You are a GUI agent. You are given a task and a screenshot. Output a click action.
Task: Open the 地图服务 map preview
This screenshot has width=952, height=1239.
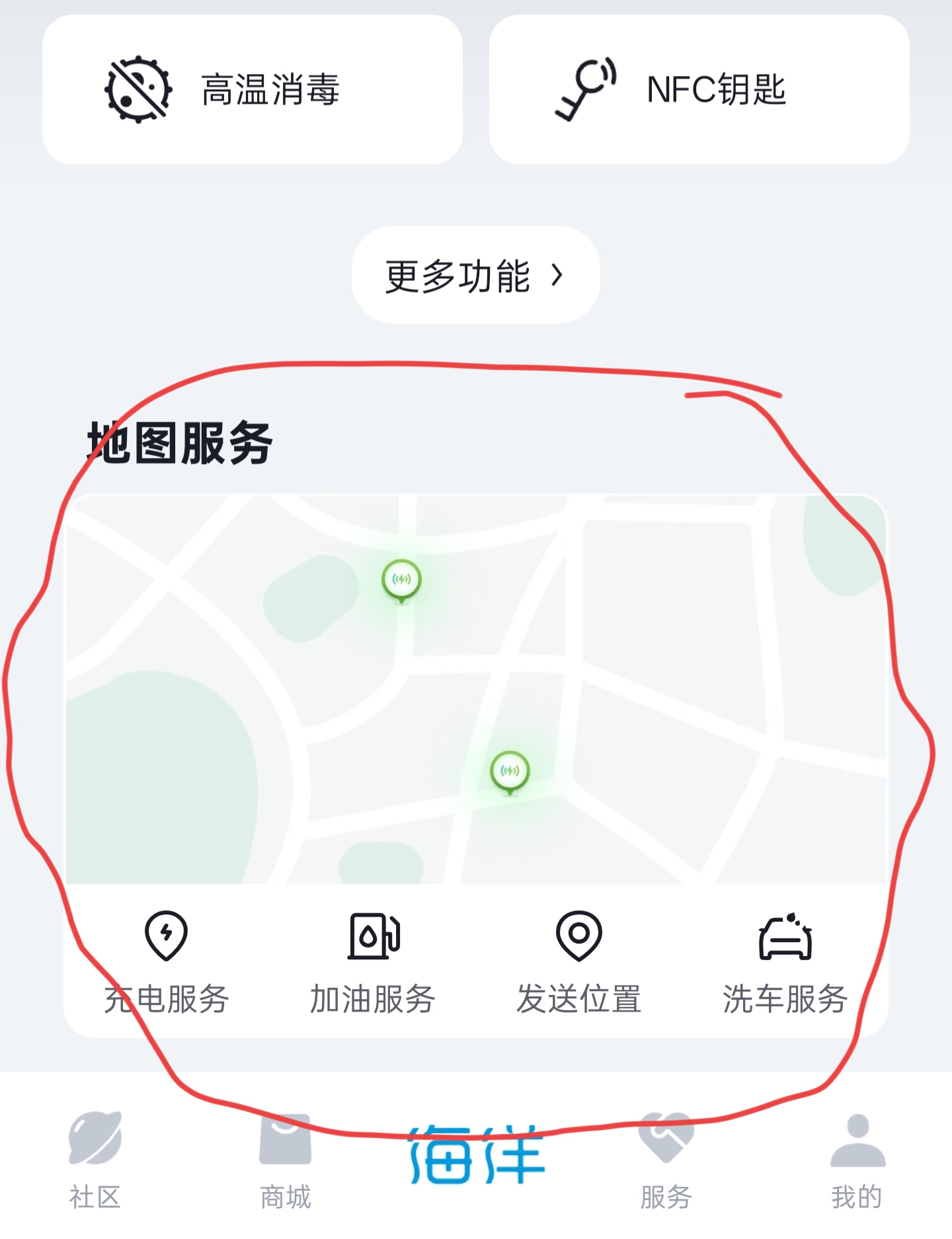point(475,689)
